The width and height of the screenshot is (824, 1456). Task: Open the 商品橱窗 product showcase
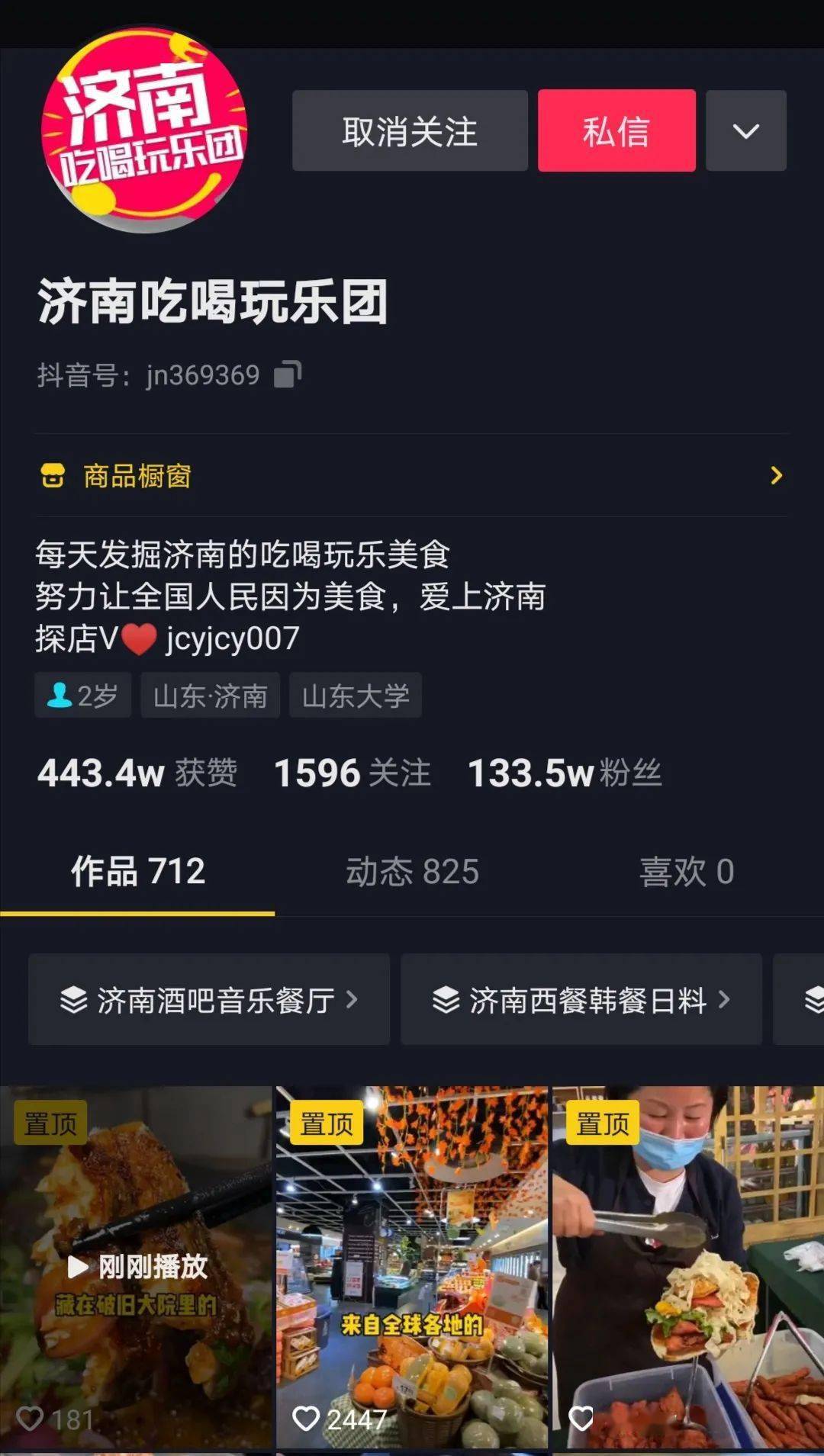(x=412, y=476)
